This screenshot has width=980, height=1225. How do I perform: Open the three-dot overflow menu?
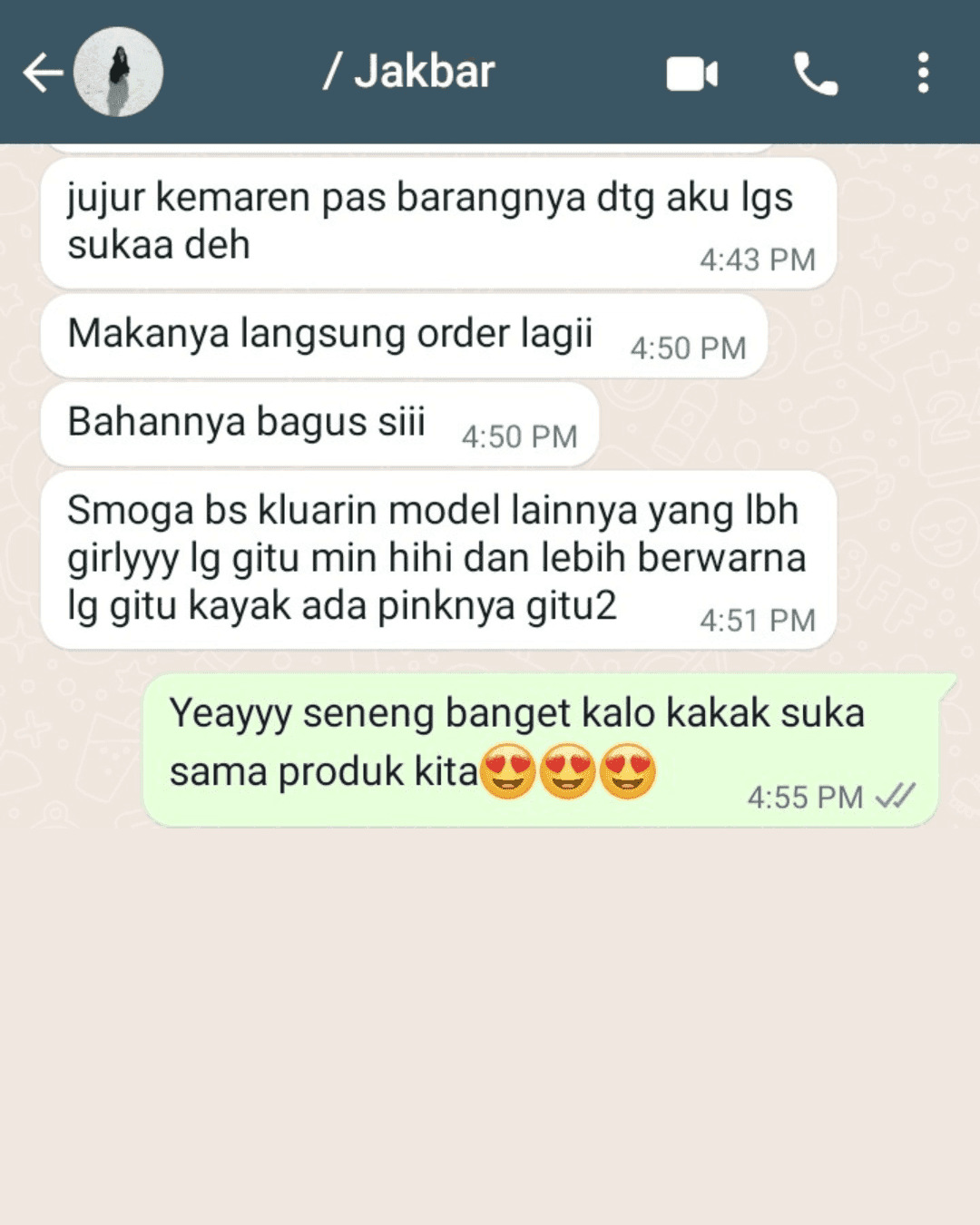point(923,73)
